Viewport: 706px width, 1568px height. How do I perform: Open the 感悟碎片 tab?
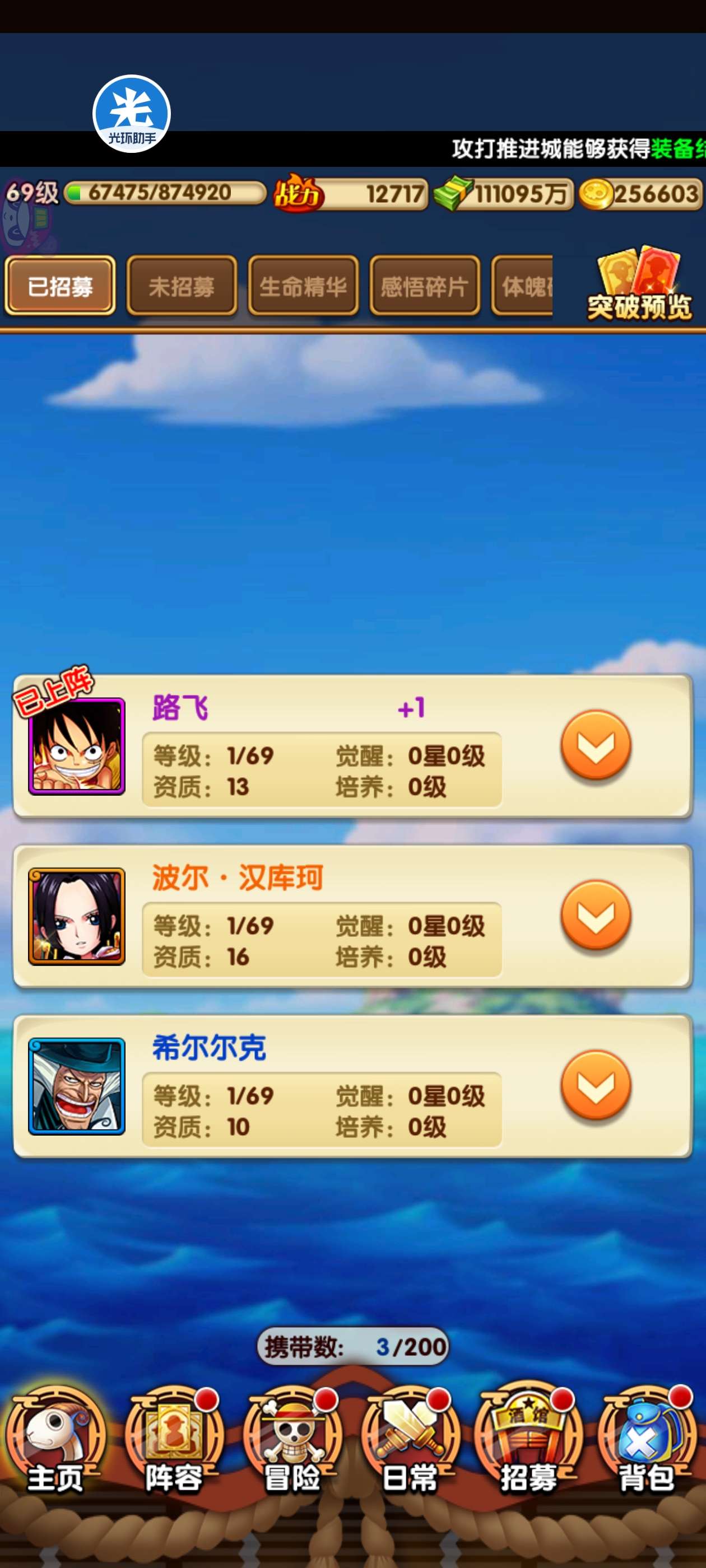pos(425,286)
